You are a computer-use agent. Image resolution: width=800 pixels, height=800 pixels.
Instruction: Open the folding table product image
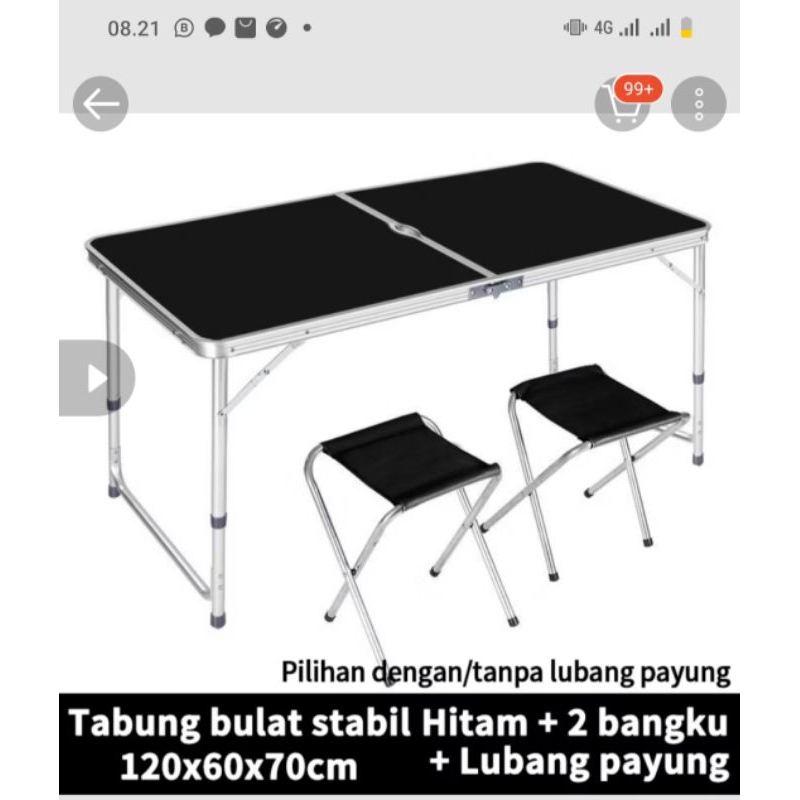(x=400, y=400)
